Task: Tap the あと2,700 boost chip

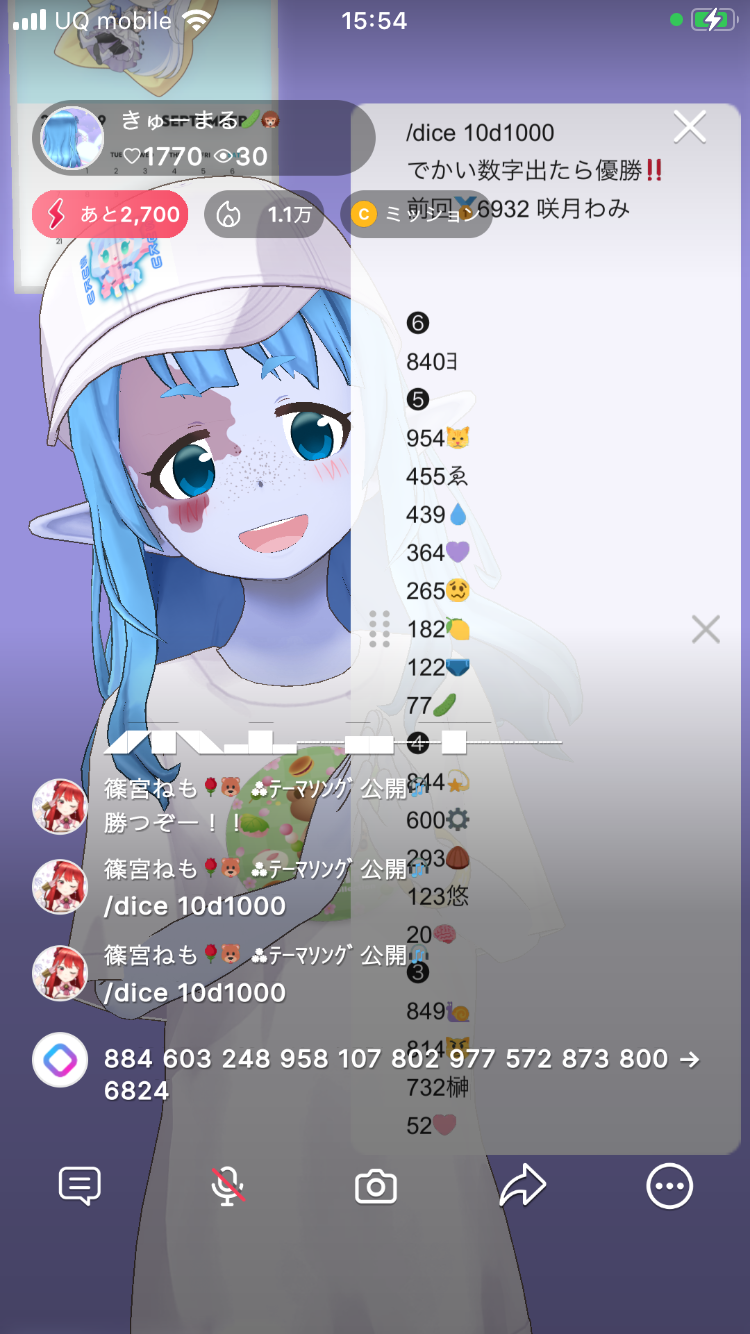Action: click(110, 214)
